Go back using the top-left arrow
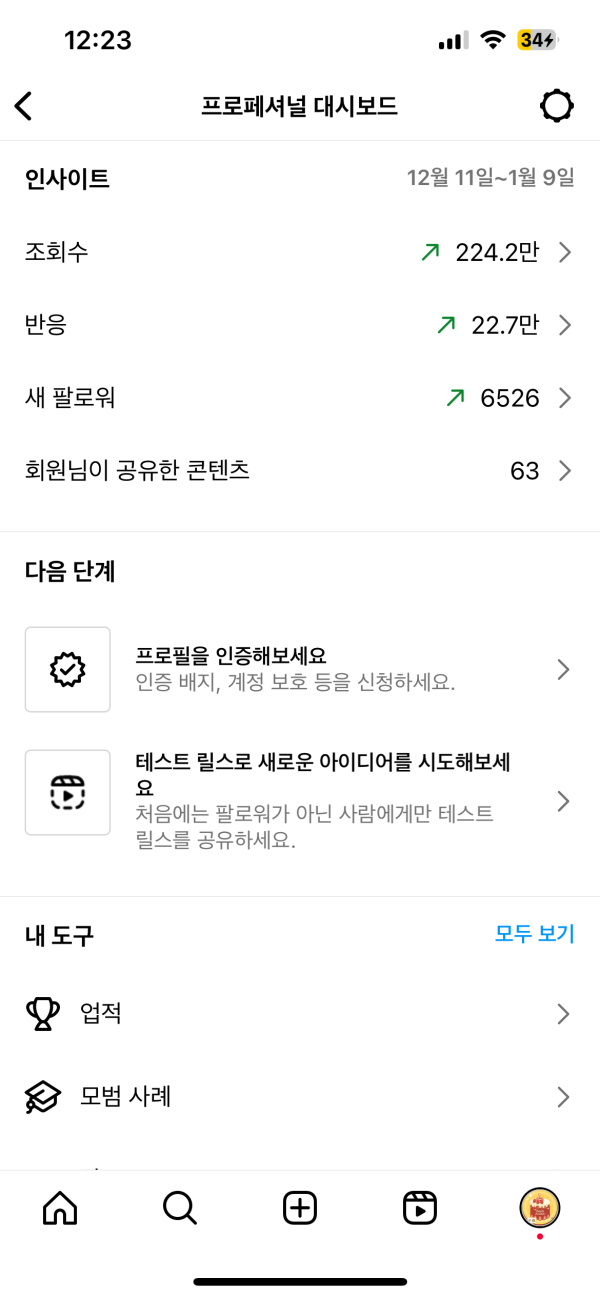The height and width of the screenshot is (1298, 600). click(x=24, y=106)
